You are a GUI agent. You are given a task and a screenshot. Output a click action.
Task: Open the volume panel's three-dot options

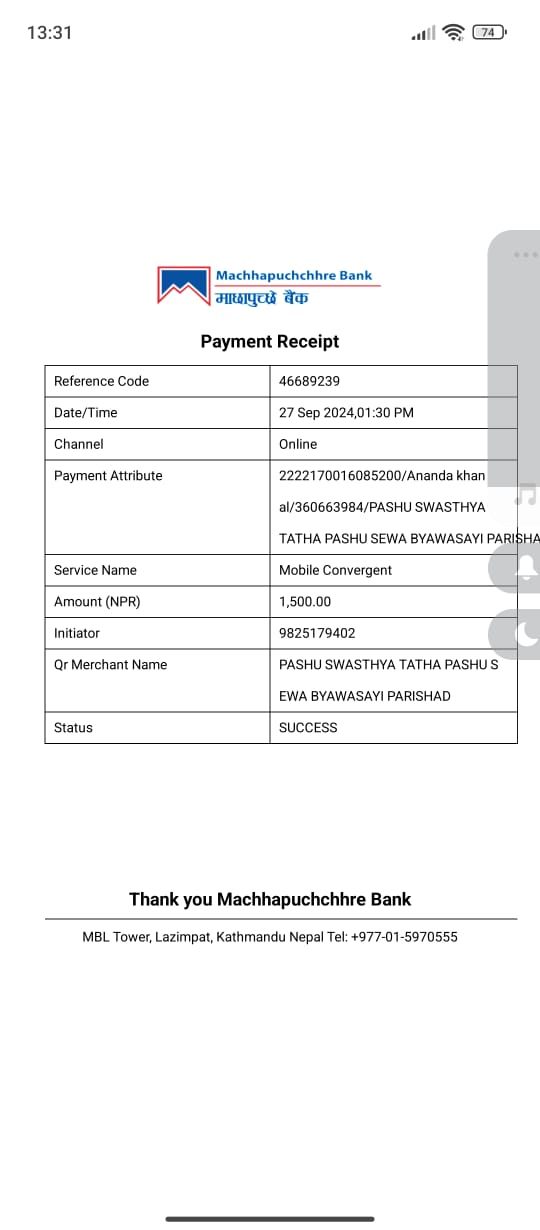[525, 255]
